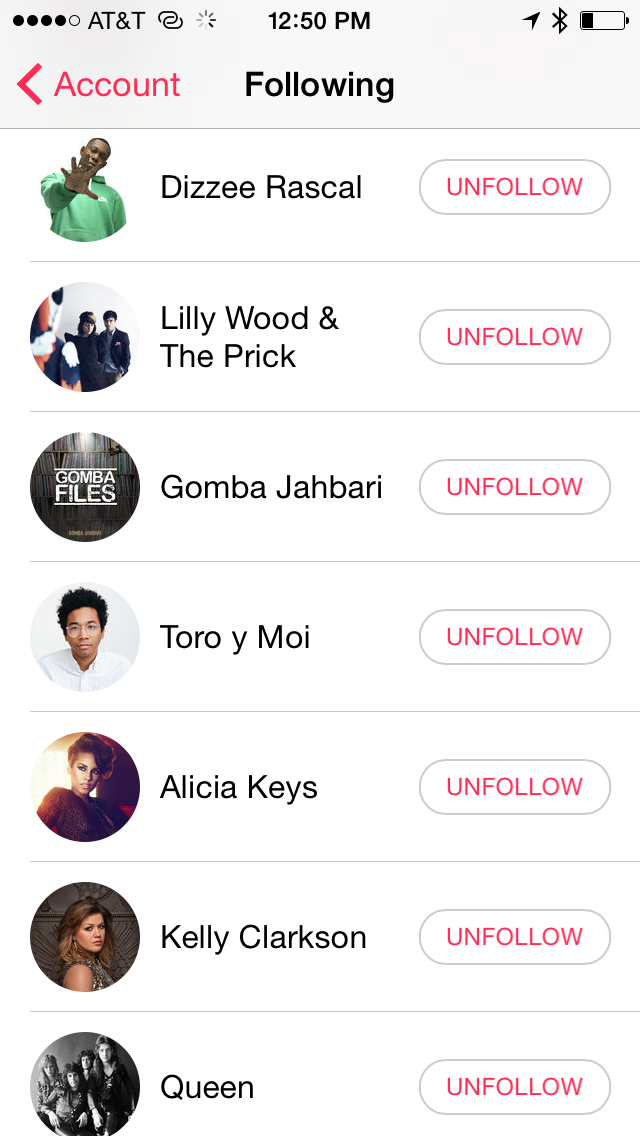Open Toro y Moi's artist page
The width and height of the screenshot is (640, 1136).
point(235,637)
